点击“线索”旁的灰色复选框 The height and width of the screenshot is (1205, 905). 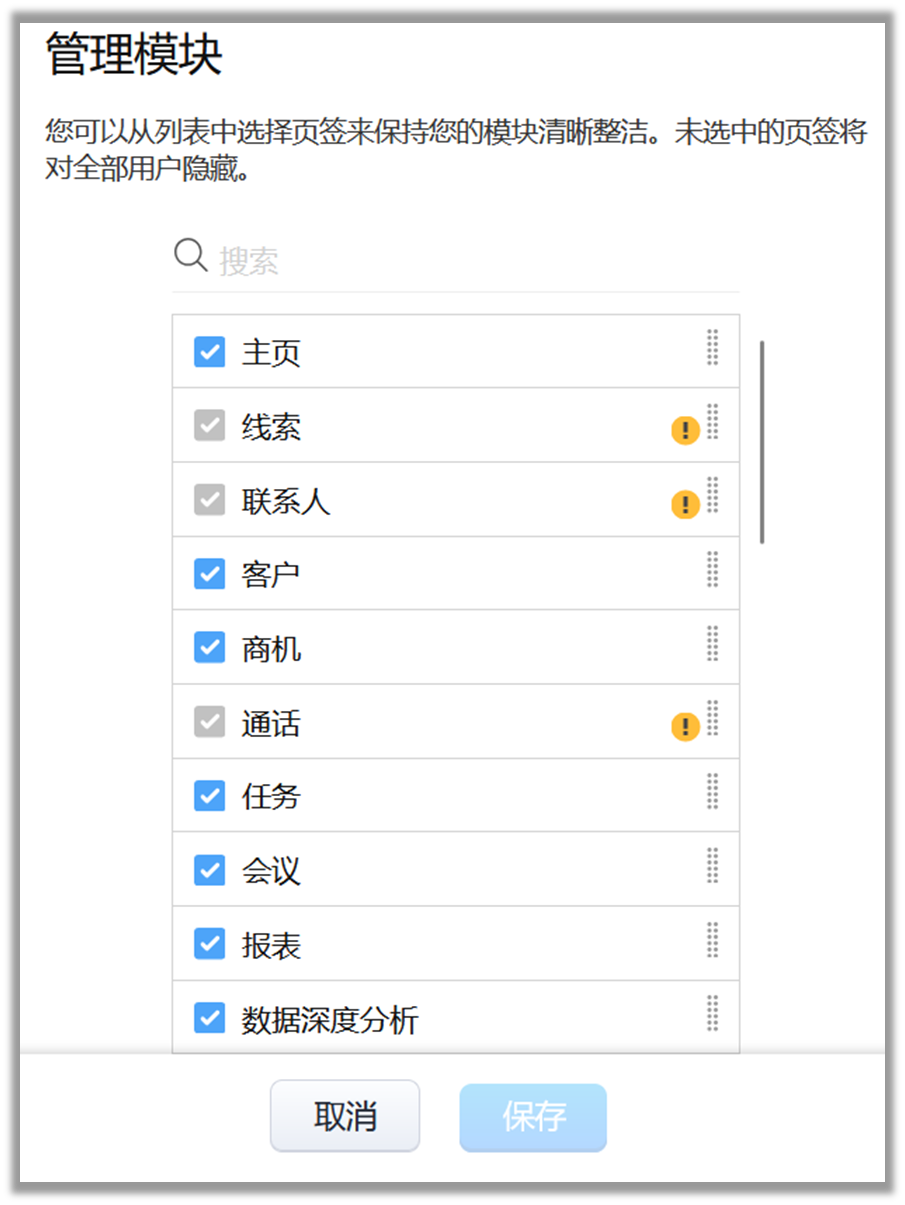tap(209, 427)
